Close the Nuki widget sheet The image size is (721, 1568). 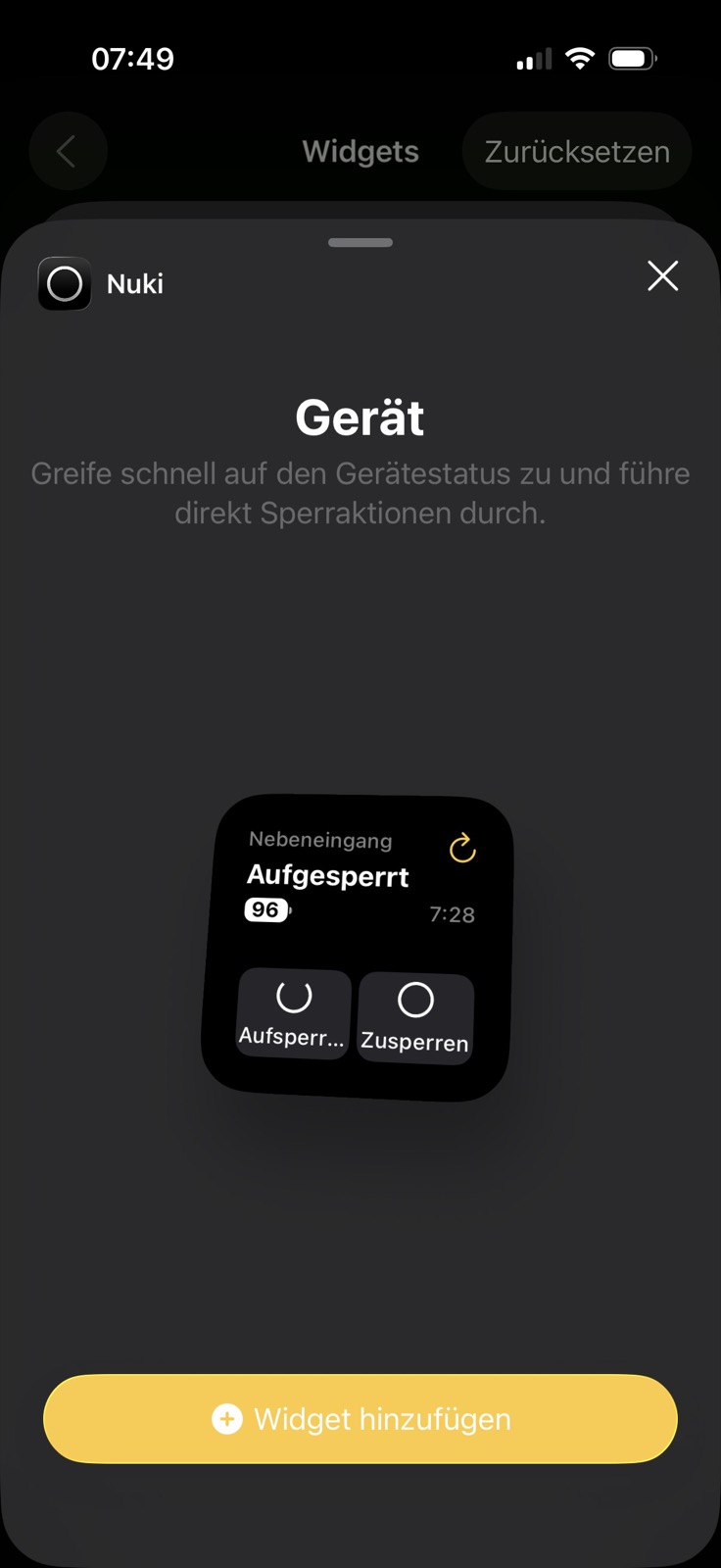pos(663,276)
